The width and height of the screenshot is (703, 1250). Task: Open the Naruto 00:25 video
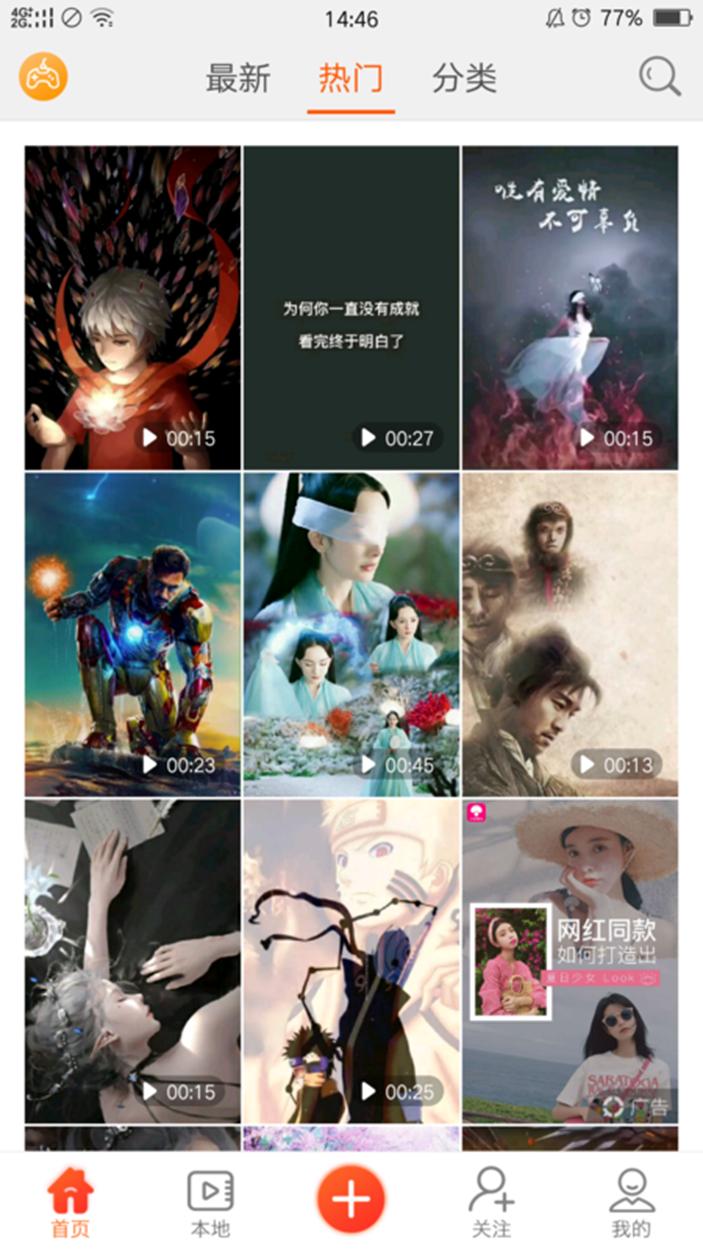click(351, 961)
